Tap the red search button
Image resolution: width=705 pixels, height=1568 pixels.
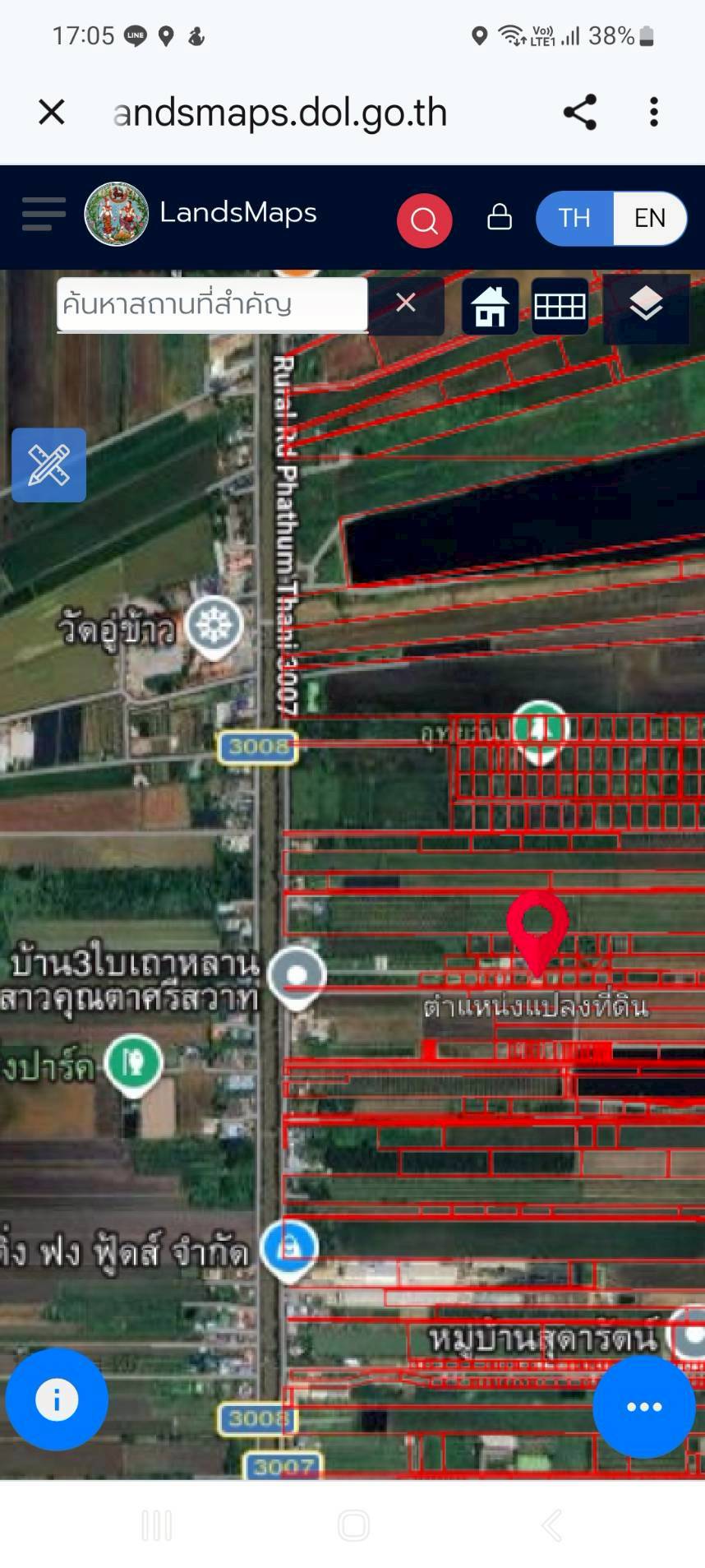(x=424, y=220)
